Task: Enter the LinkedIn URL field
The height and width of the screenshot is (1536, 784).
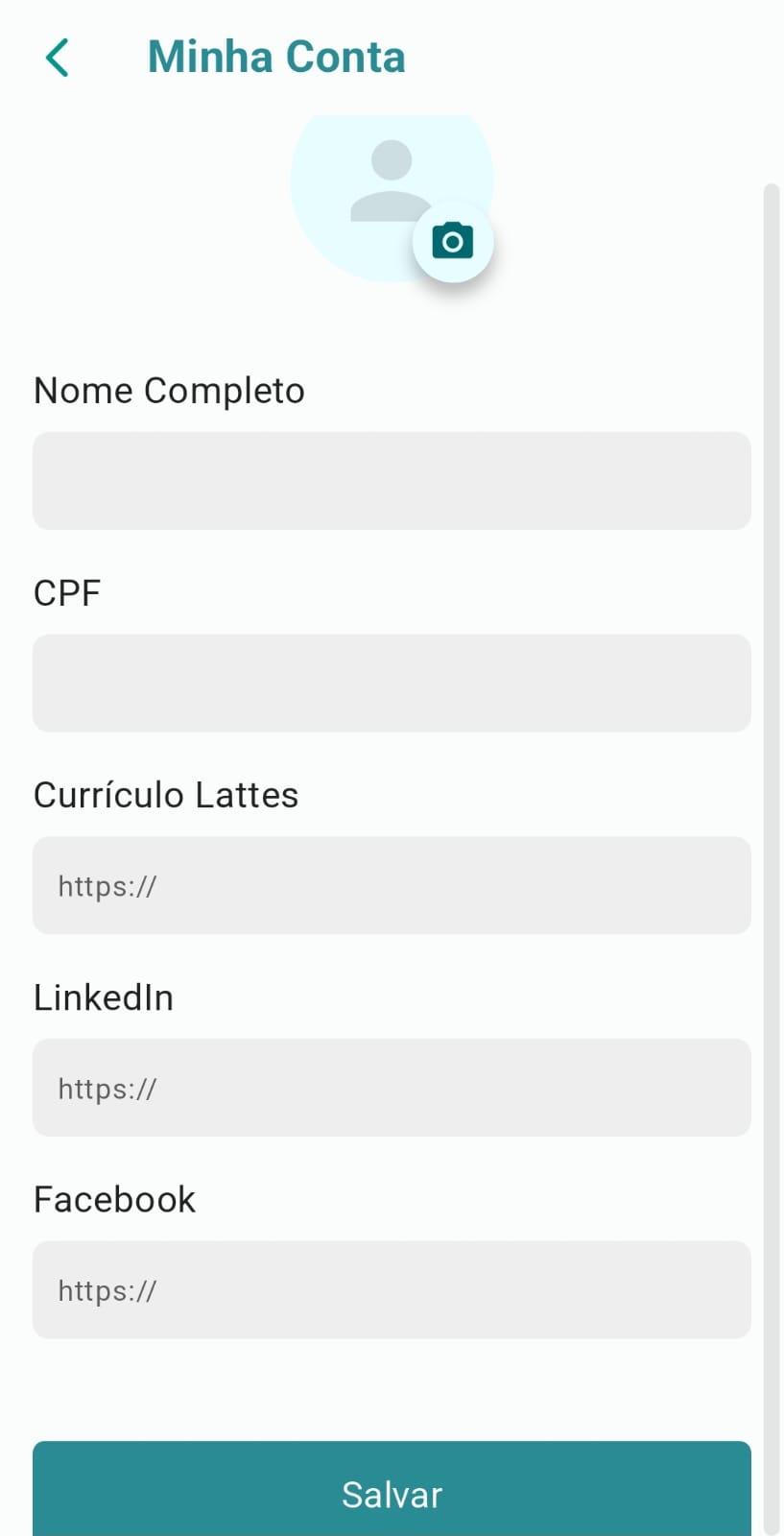Action: click(392, 1088)
